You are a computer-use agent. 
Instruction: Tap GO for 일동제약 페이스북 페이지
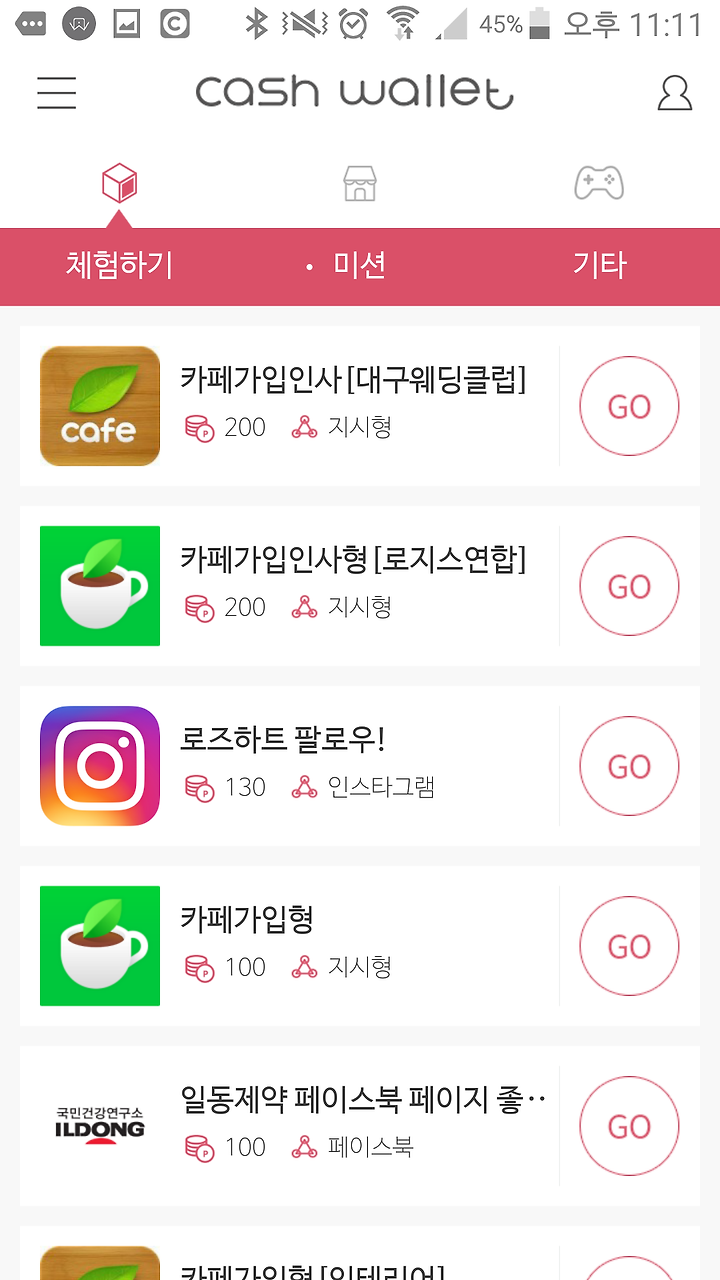pos(629,1126)
